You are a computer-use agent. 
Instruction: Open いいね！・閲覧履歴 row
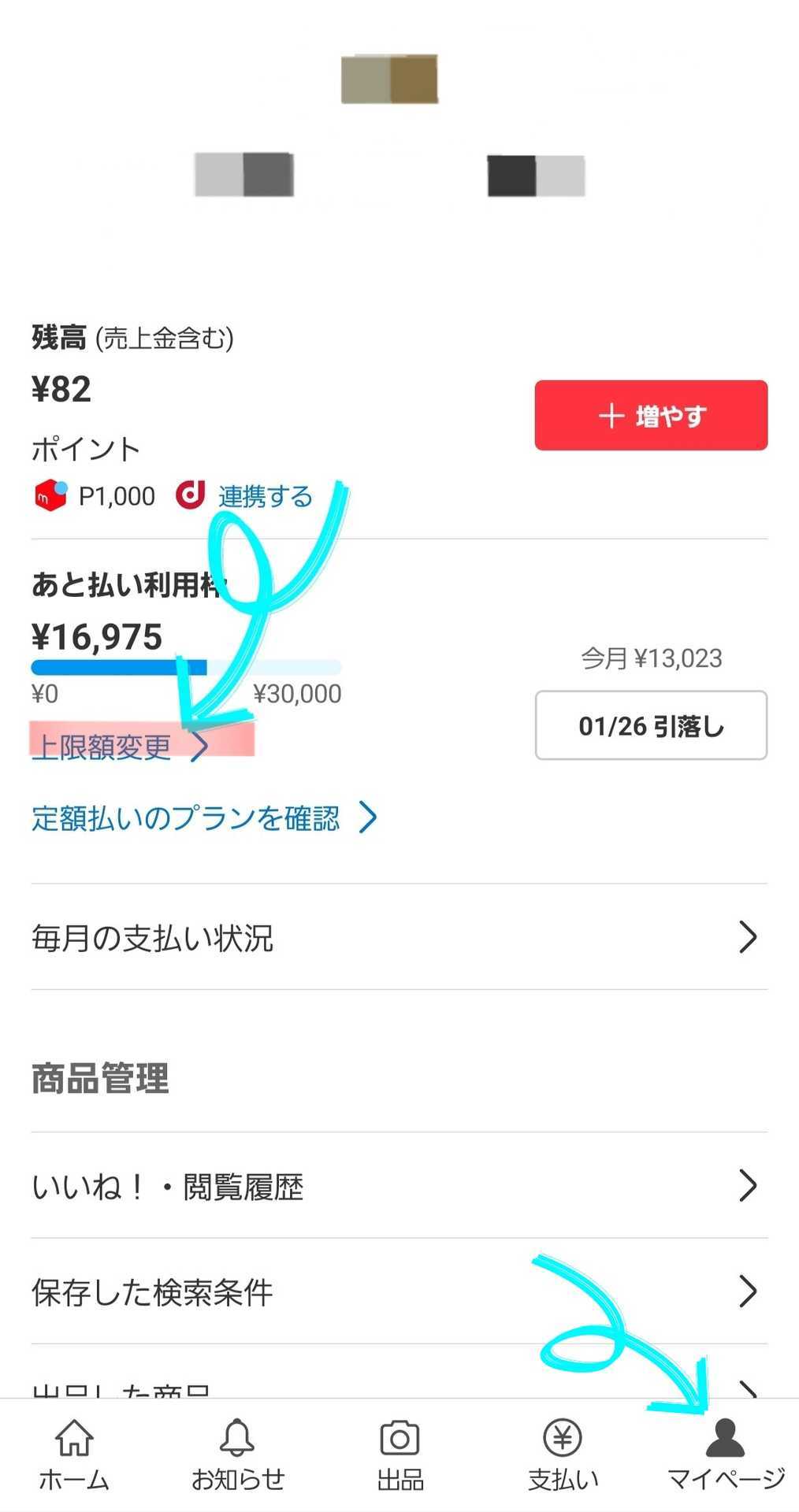click(399, 1186)
